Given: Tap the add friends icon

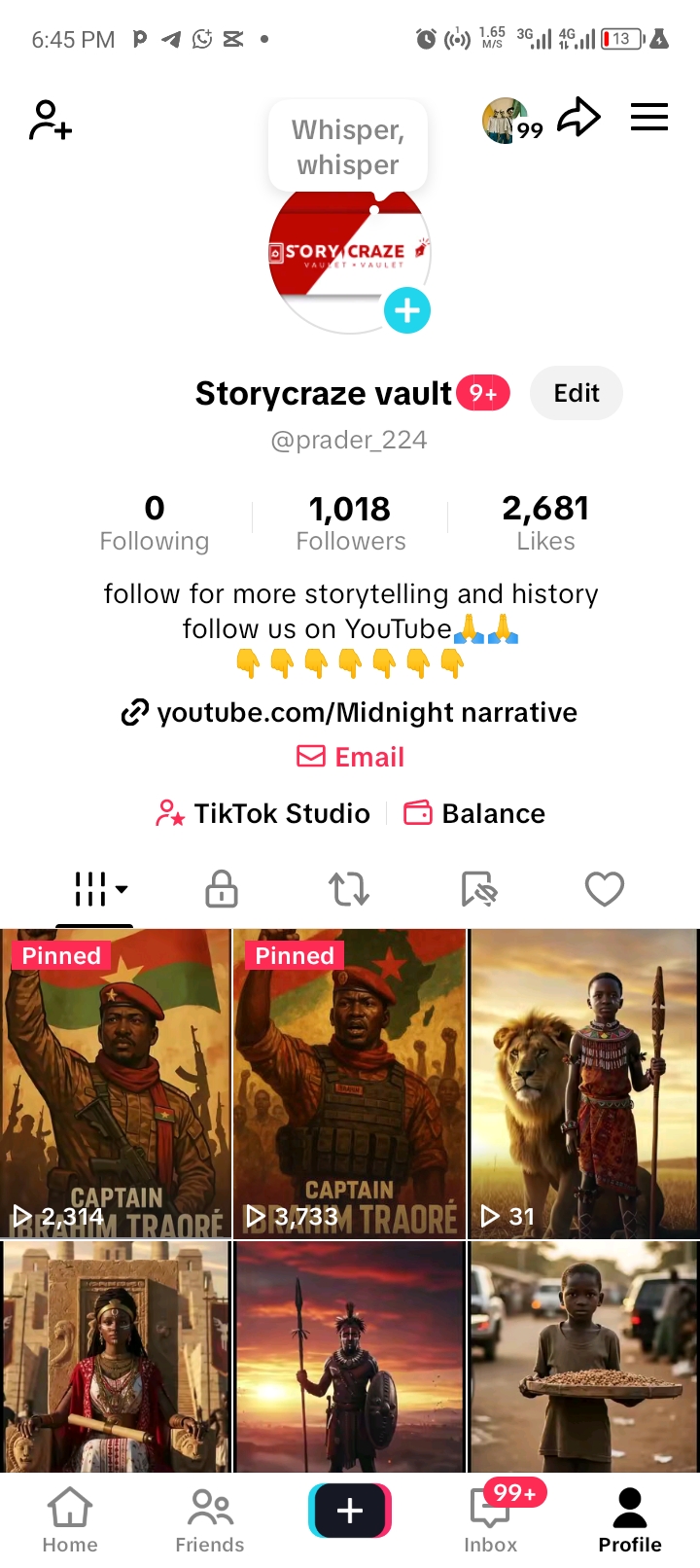Looking at the screenshot, I should [51, 121].
